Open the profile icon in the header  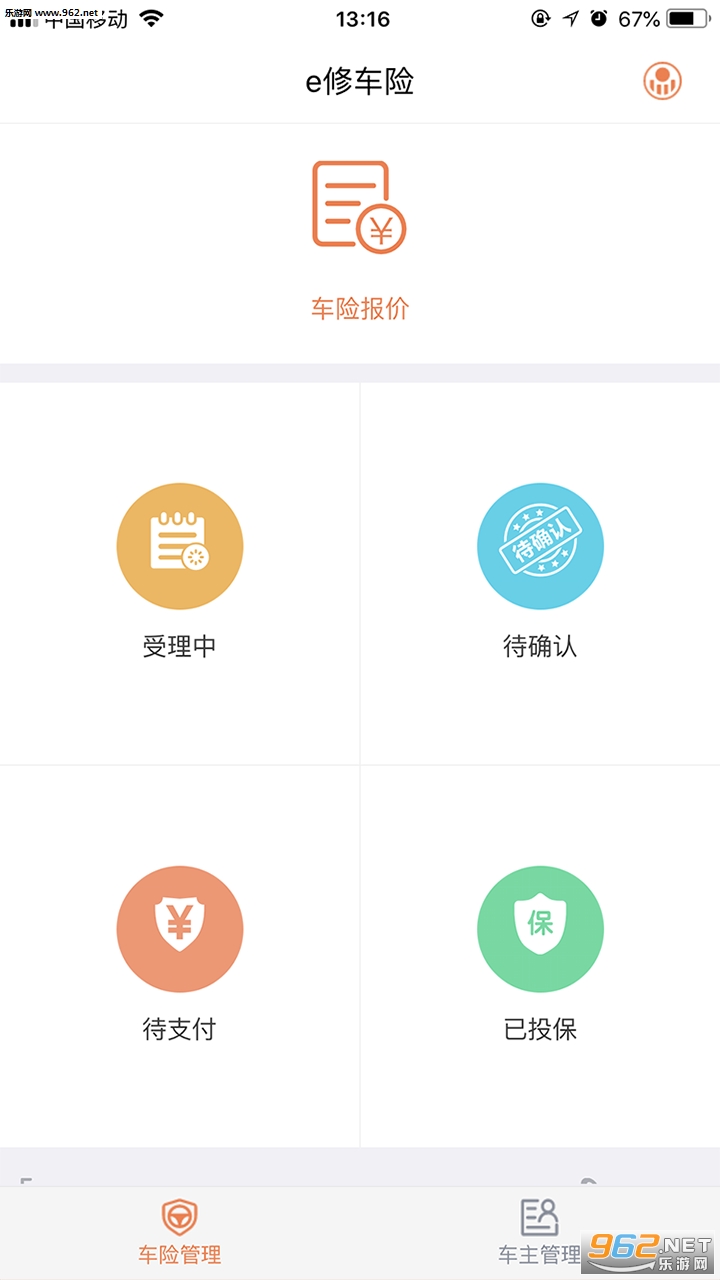[662, 81]
